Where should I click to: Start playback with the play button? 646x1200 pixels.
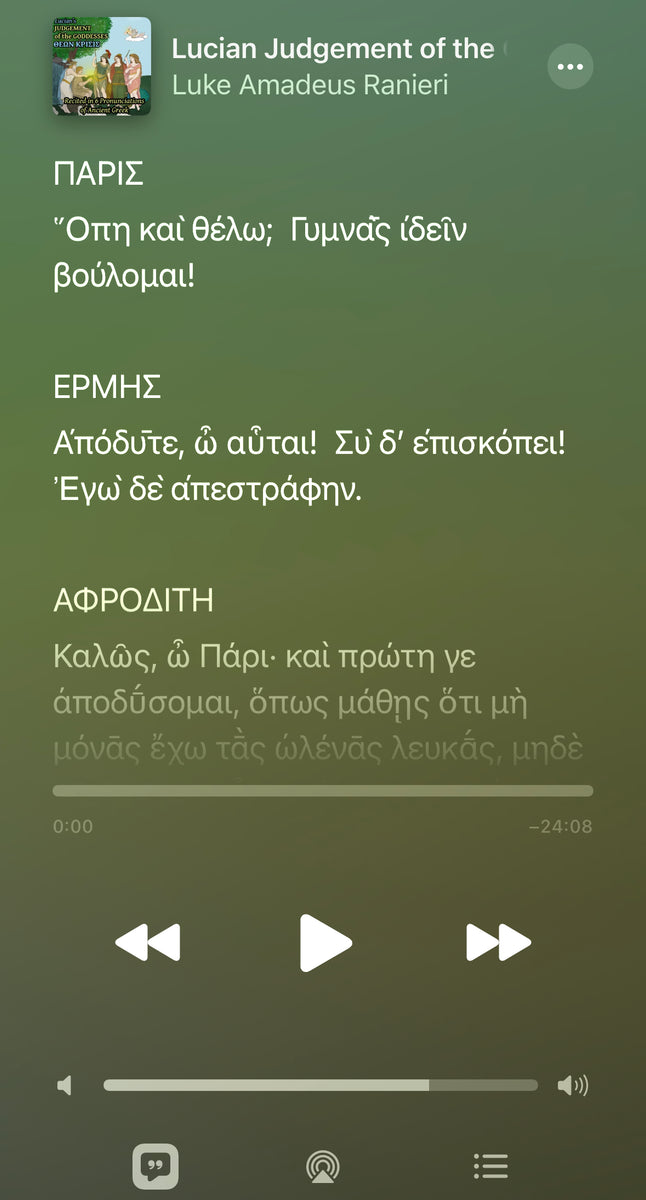[325, 942]
